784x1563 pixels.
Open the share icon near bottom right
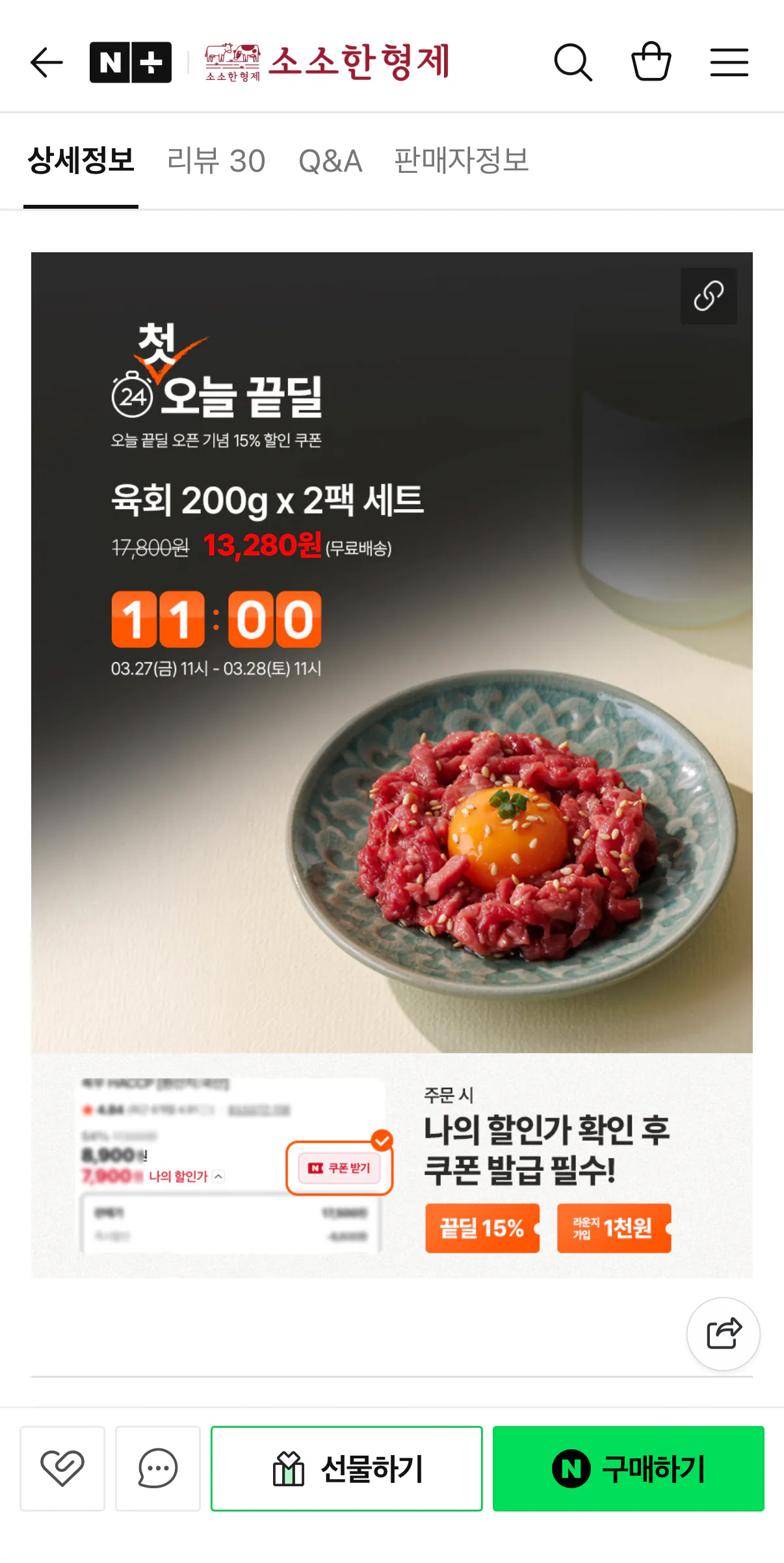click(722, 1333)
